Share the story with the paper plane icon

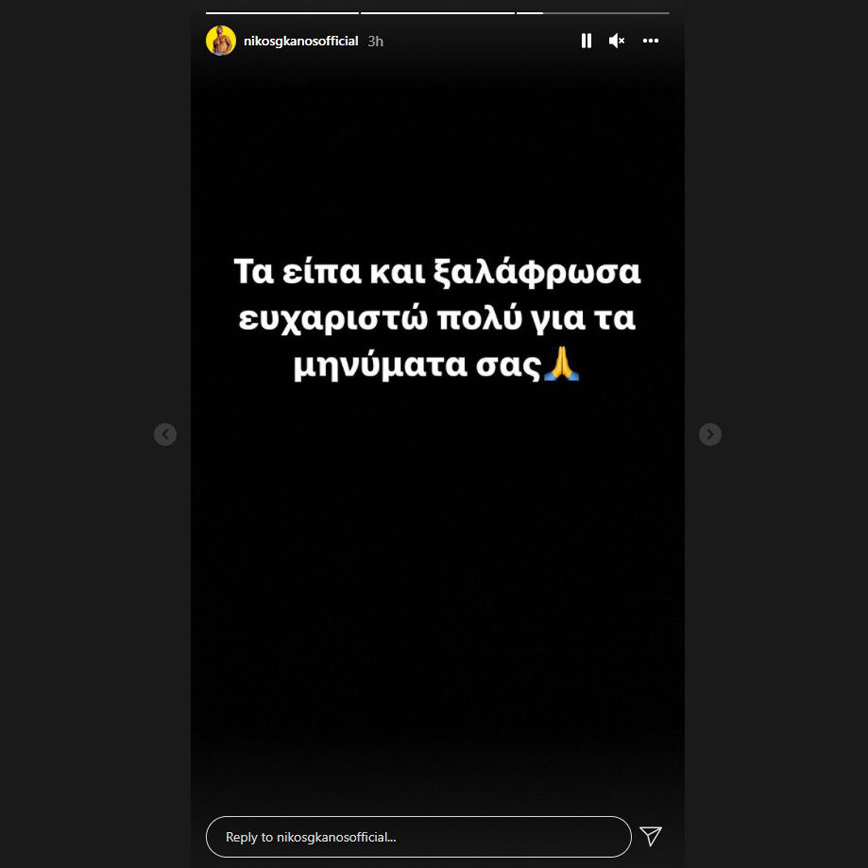tap(651, 836)
